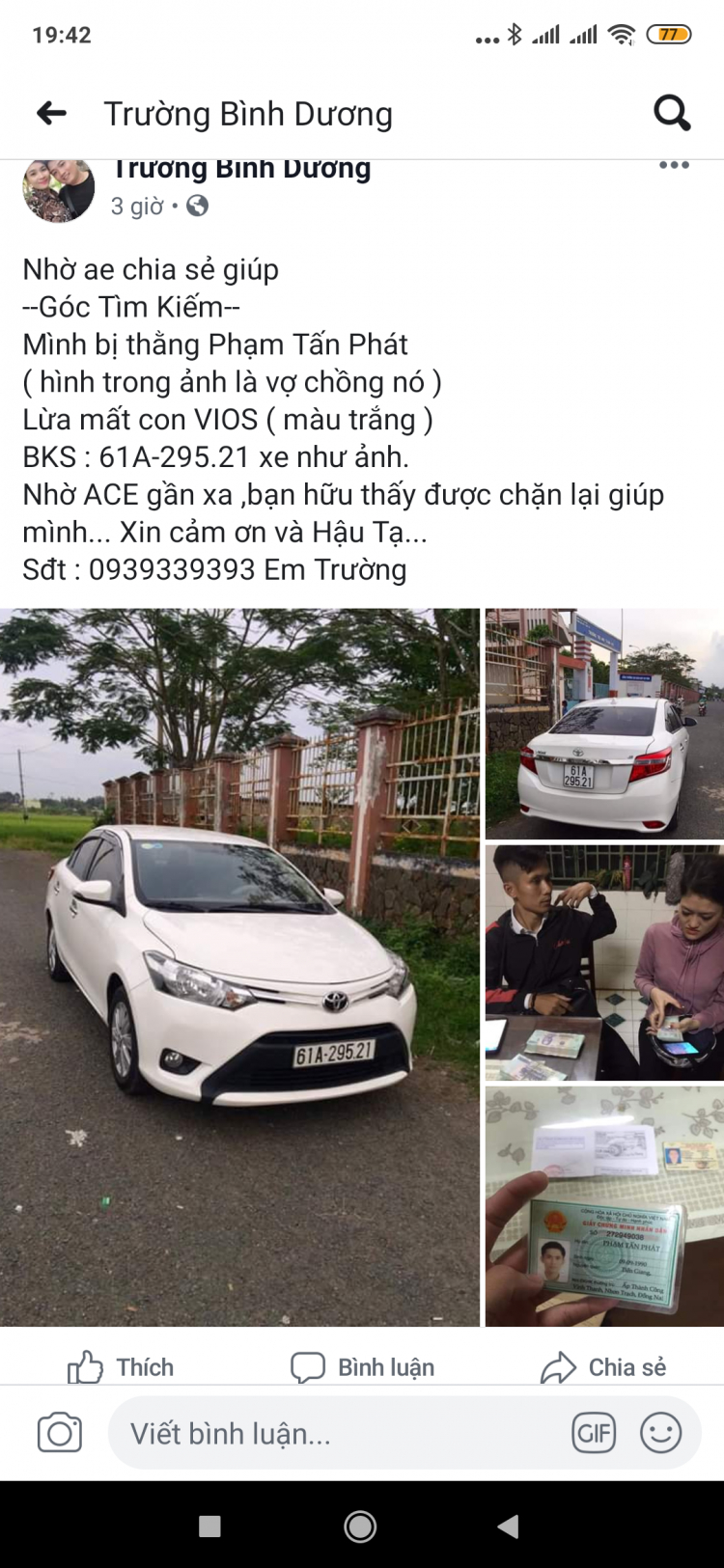The image size is (724, 1568).
Task: Share the post via Chia sẻ
Action: click(603, 1366)
